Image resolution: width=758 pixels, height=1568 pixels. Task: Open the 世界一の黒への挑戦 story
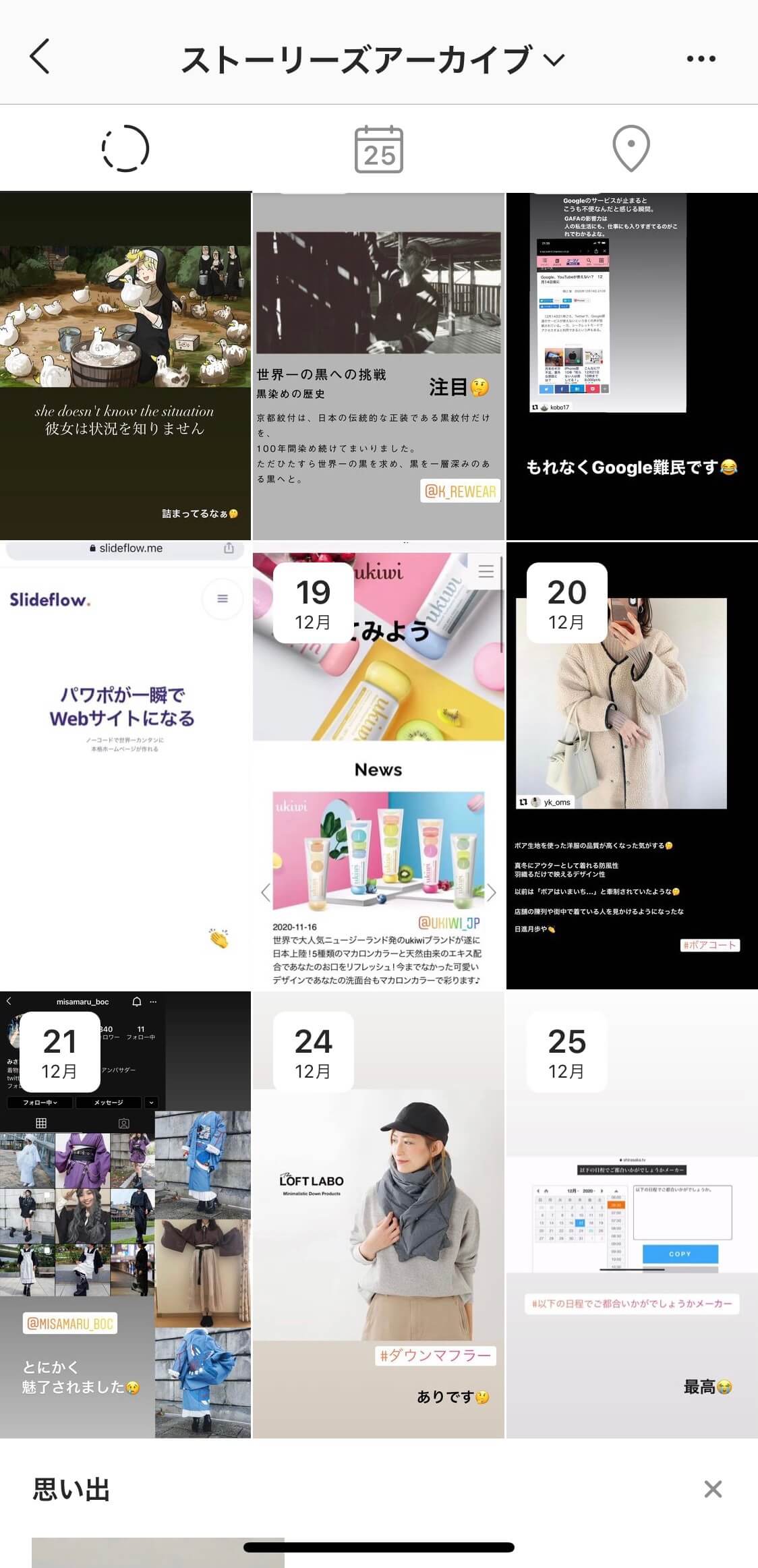point(378,366)
